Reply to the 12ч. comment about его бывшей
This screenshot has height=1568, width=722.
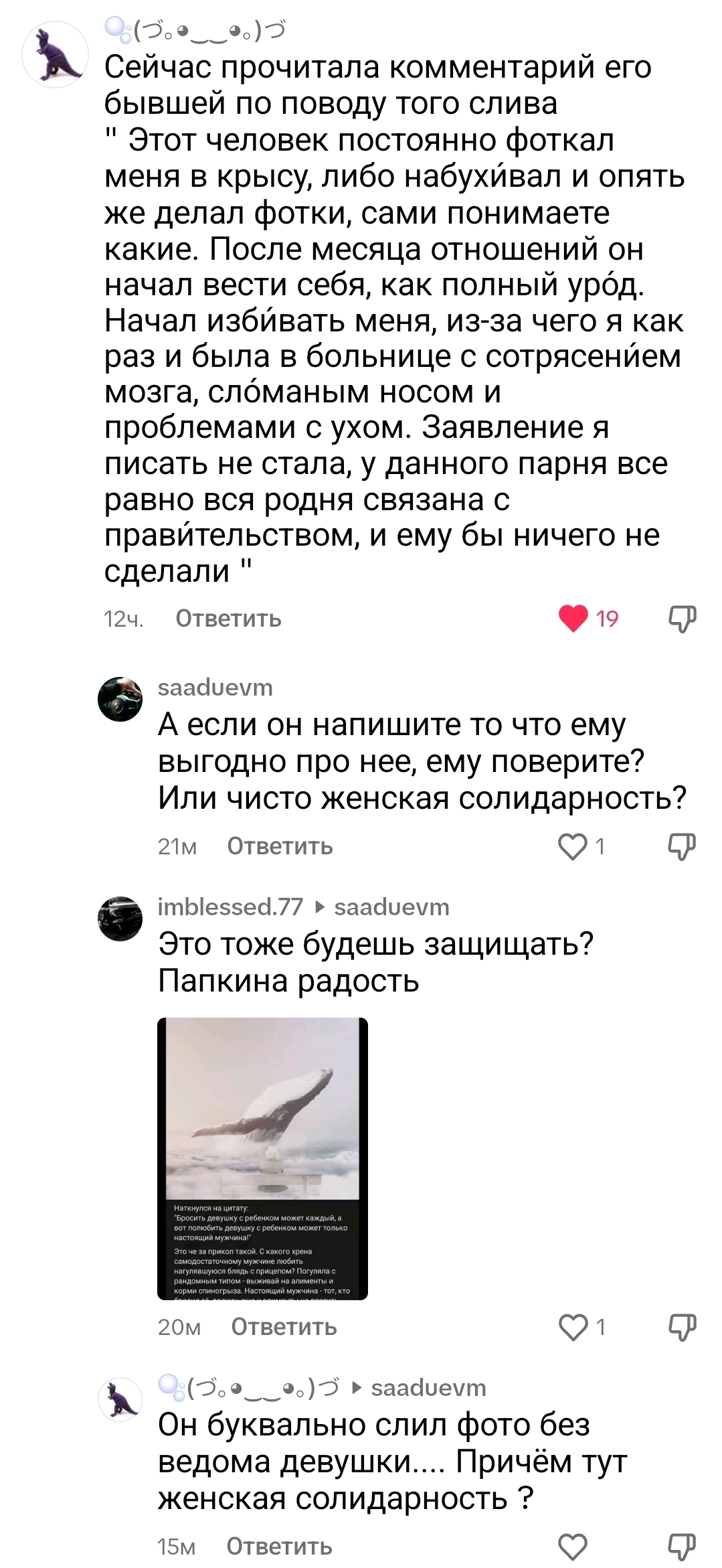tap(228, 619)
